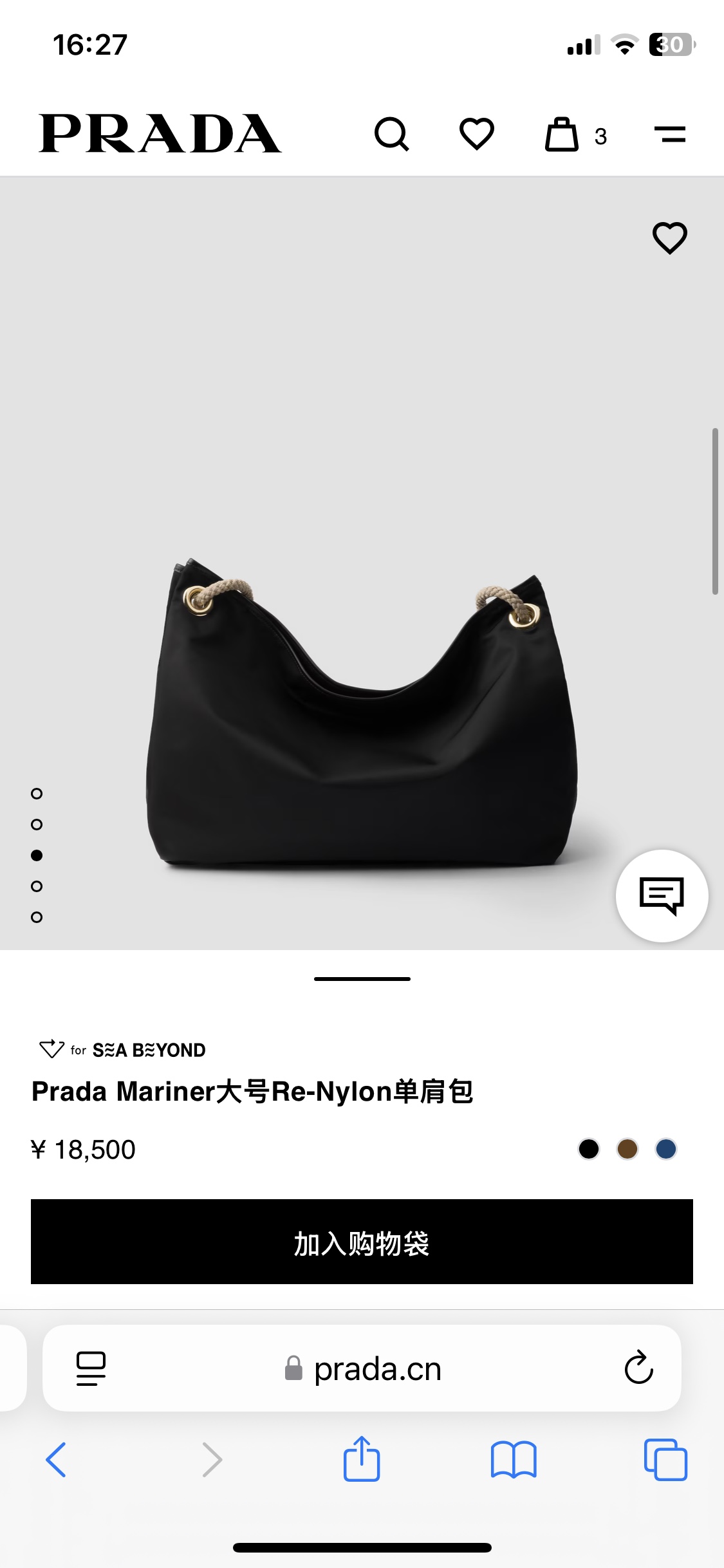Open Safari page settings menu

(x=91, y=1368)
